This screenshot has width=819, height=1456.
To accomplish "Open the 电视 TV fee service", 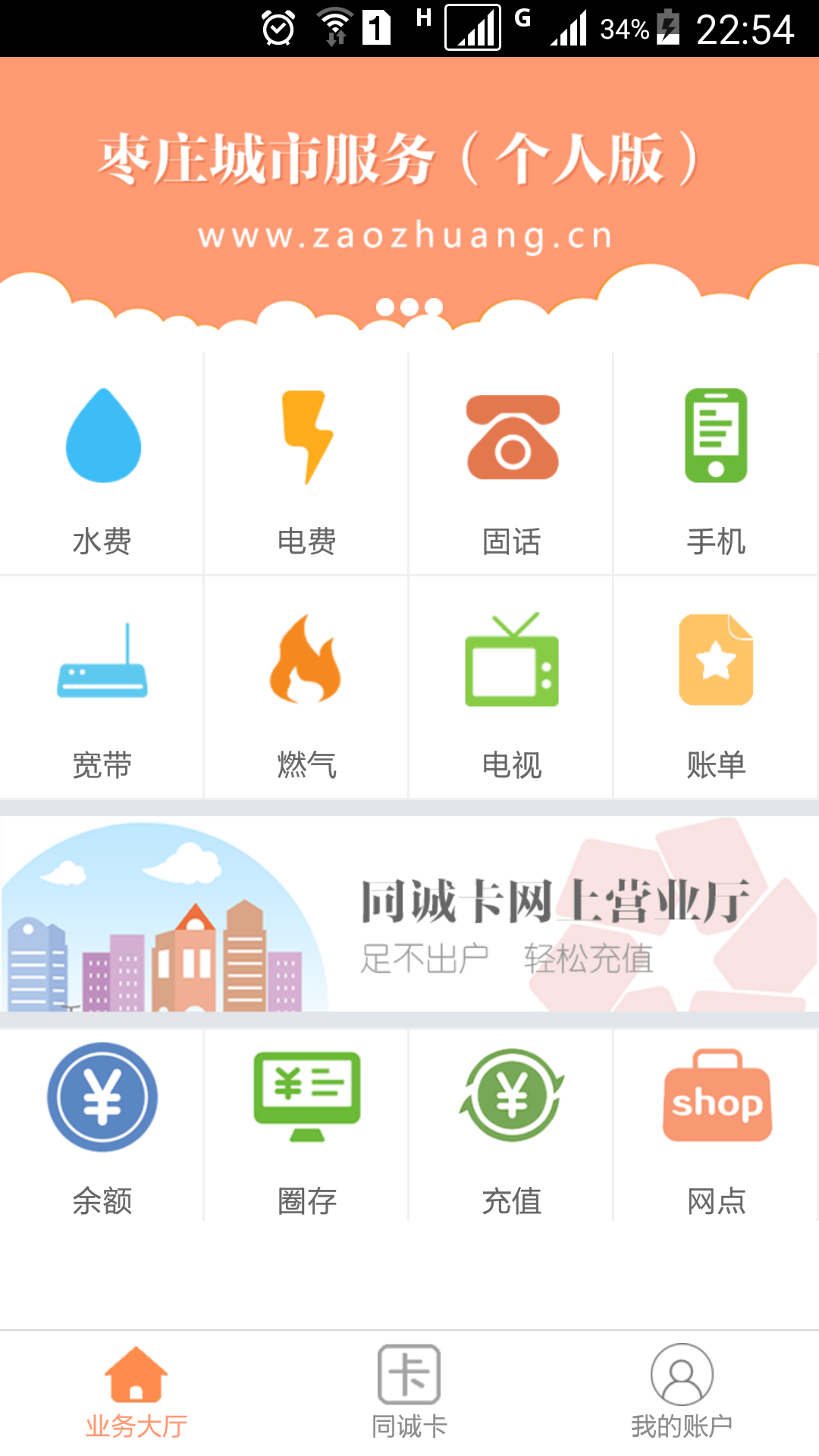I will pos(512,687).
